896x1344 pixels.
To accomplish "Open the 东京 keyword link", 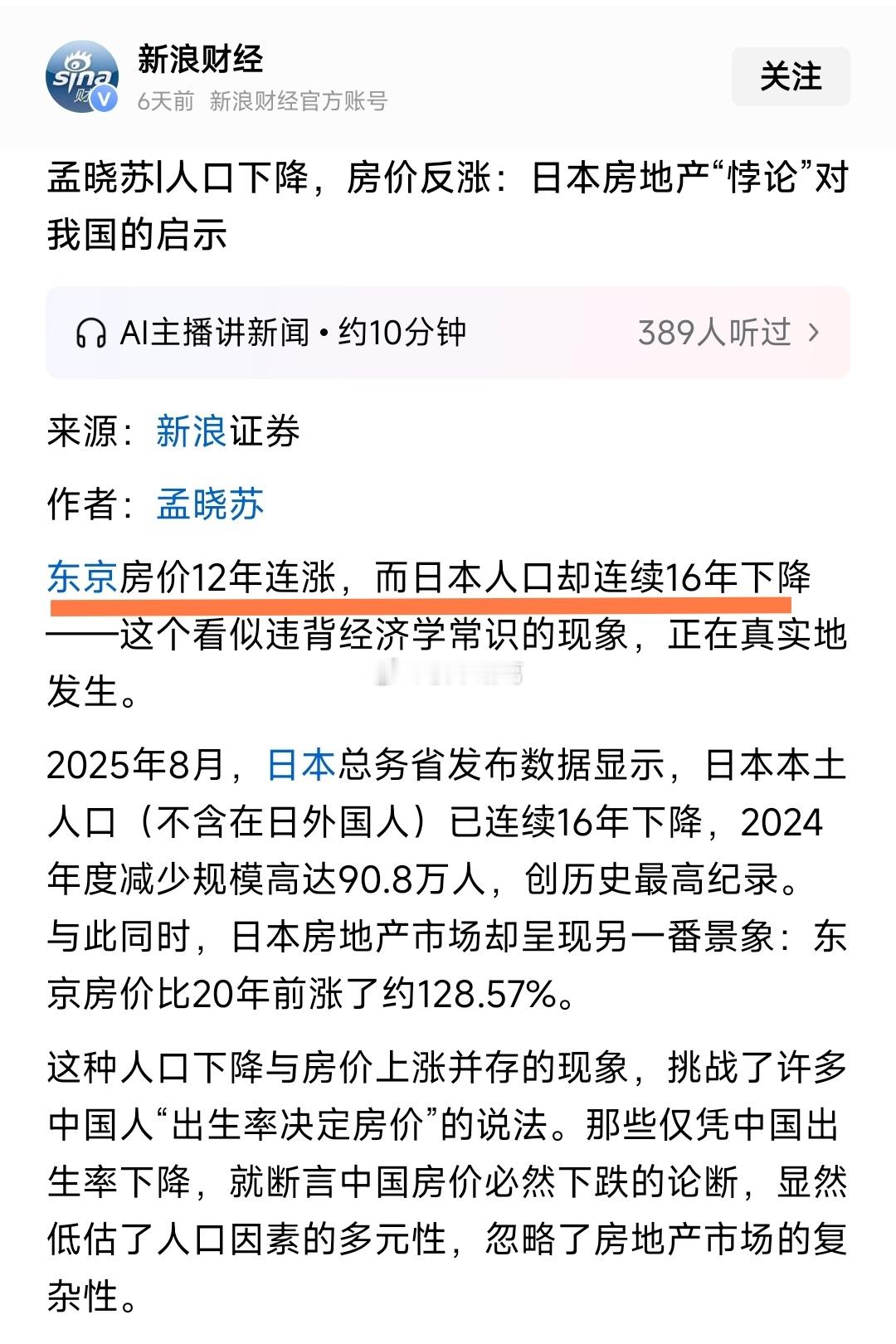I will pyautogui.click(x=82, y=577).
